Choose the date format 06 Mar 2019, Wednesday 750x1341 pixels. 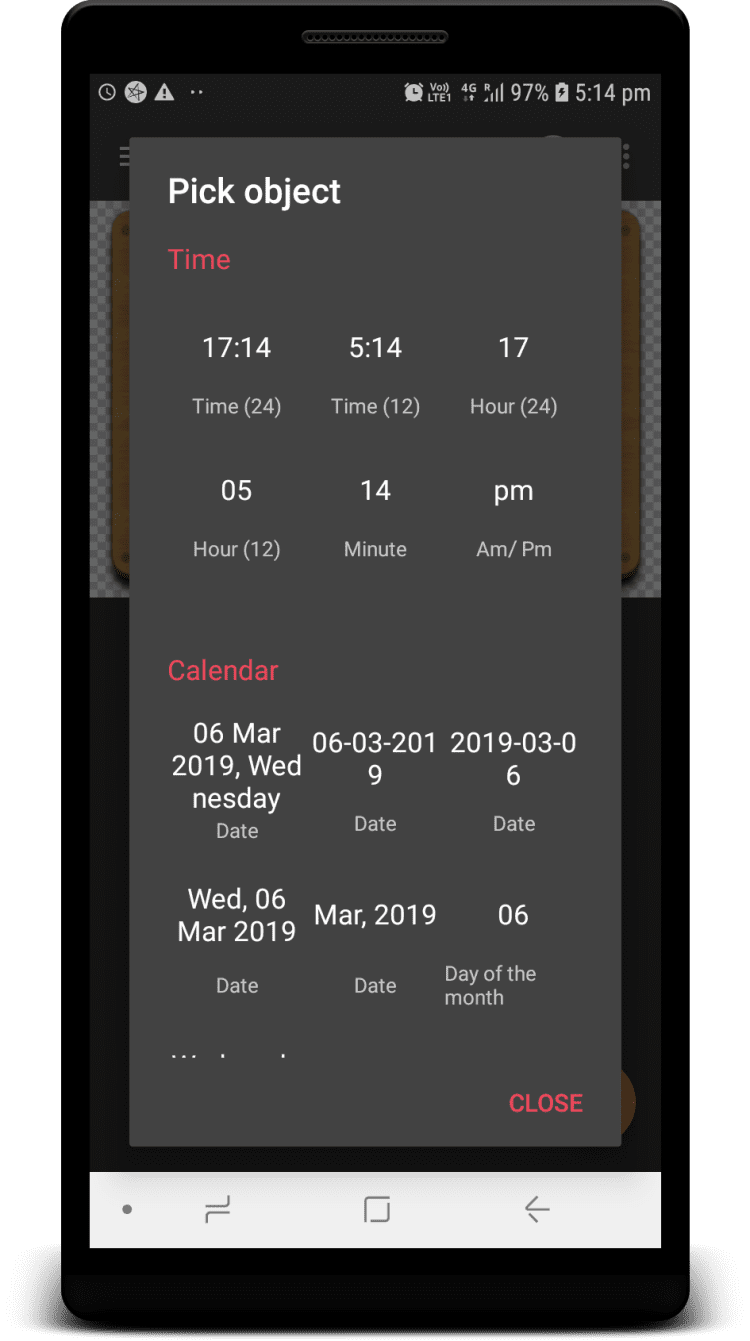[x=237, y=780]
